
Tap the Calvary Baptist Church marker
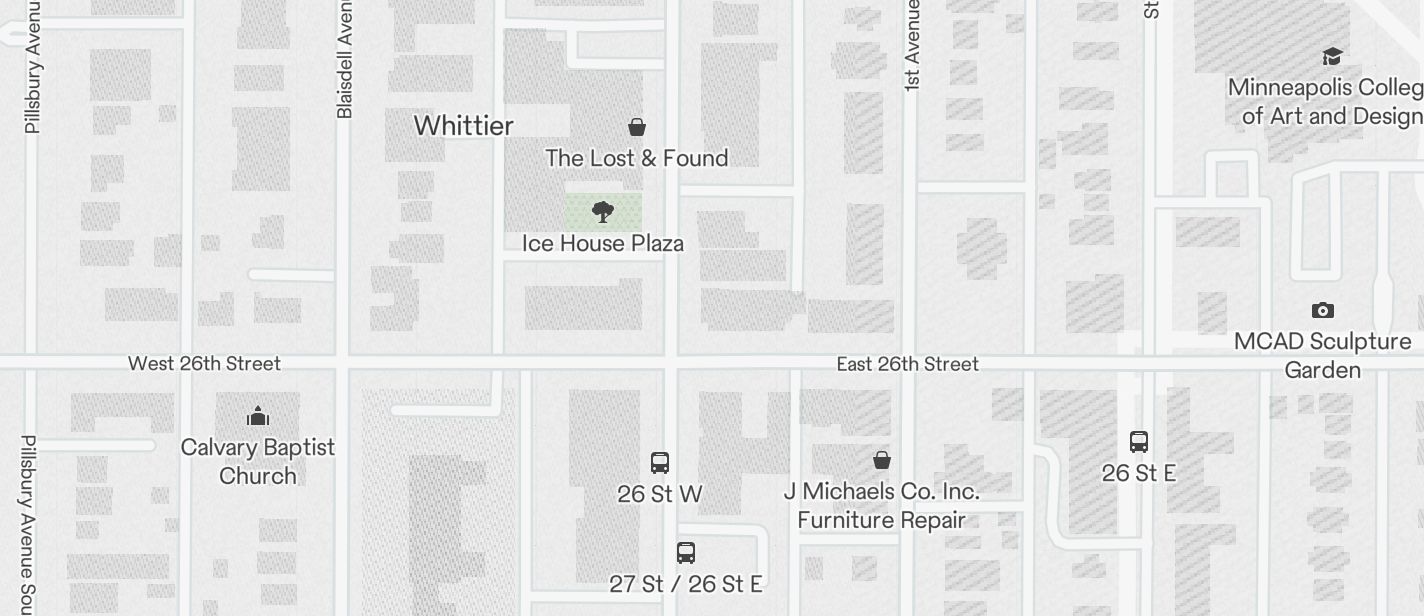[x=258, y=416]
